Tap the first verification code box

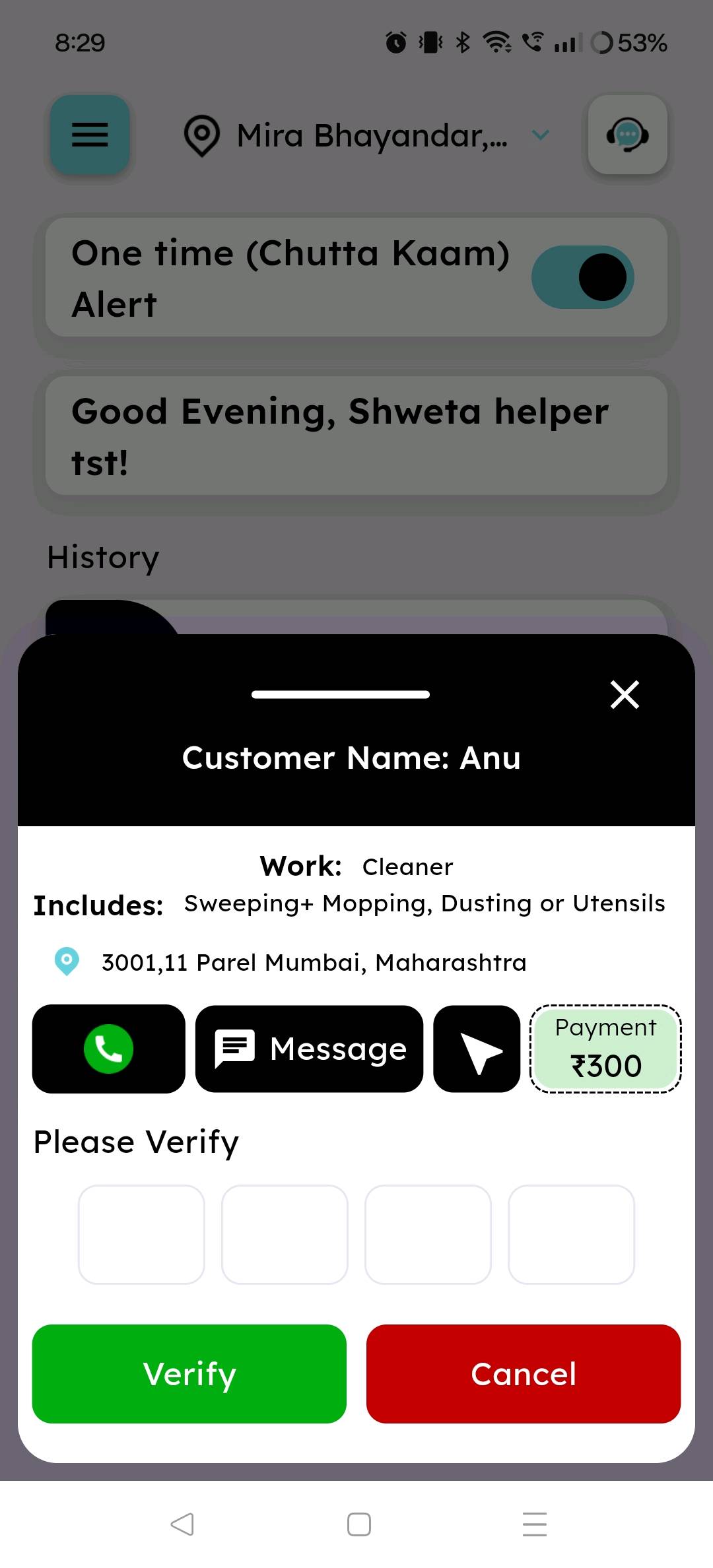141,1234
